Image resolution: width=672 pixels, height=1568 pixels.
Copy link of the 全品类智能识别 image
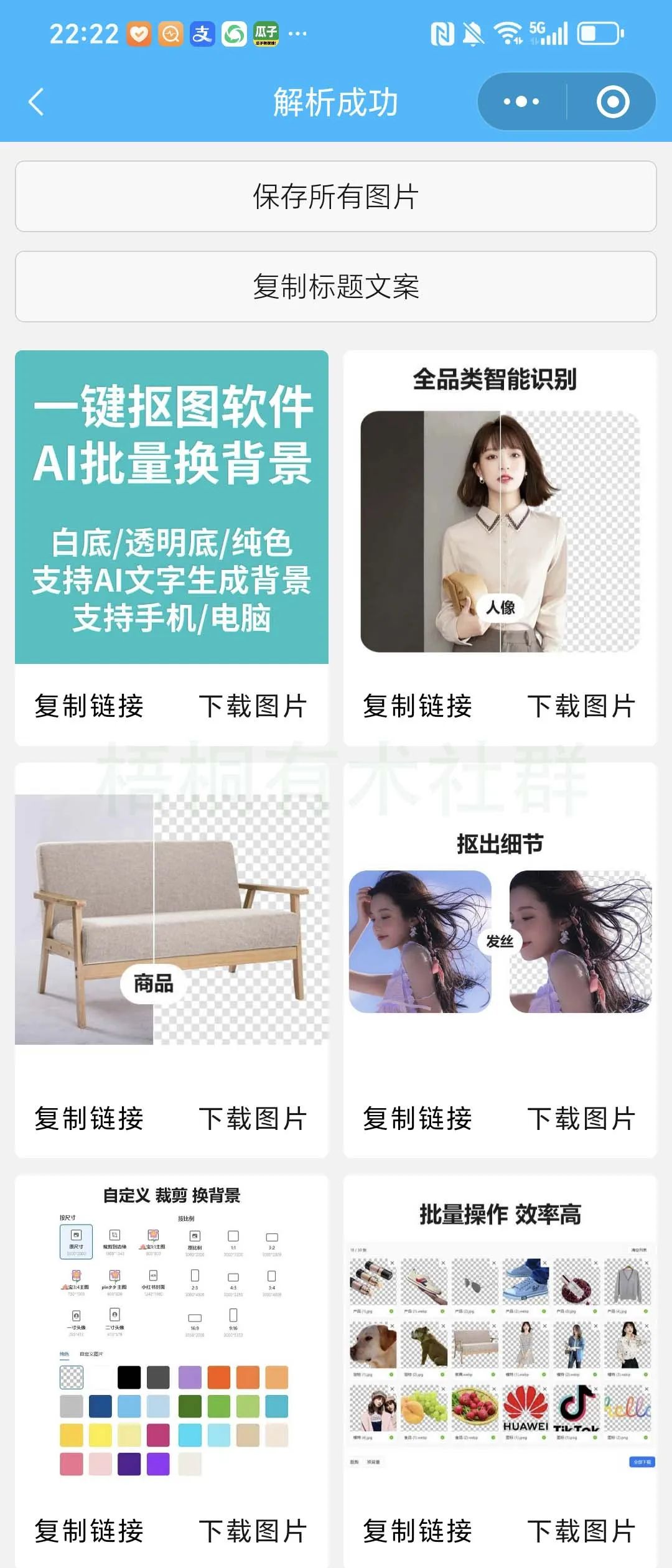pos(418,706)
